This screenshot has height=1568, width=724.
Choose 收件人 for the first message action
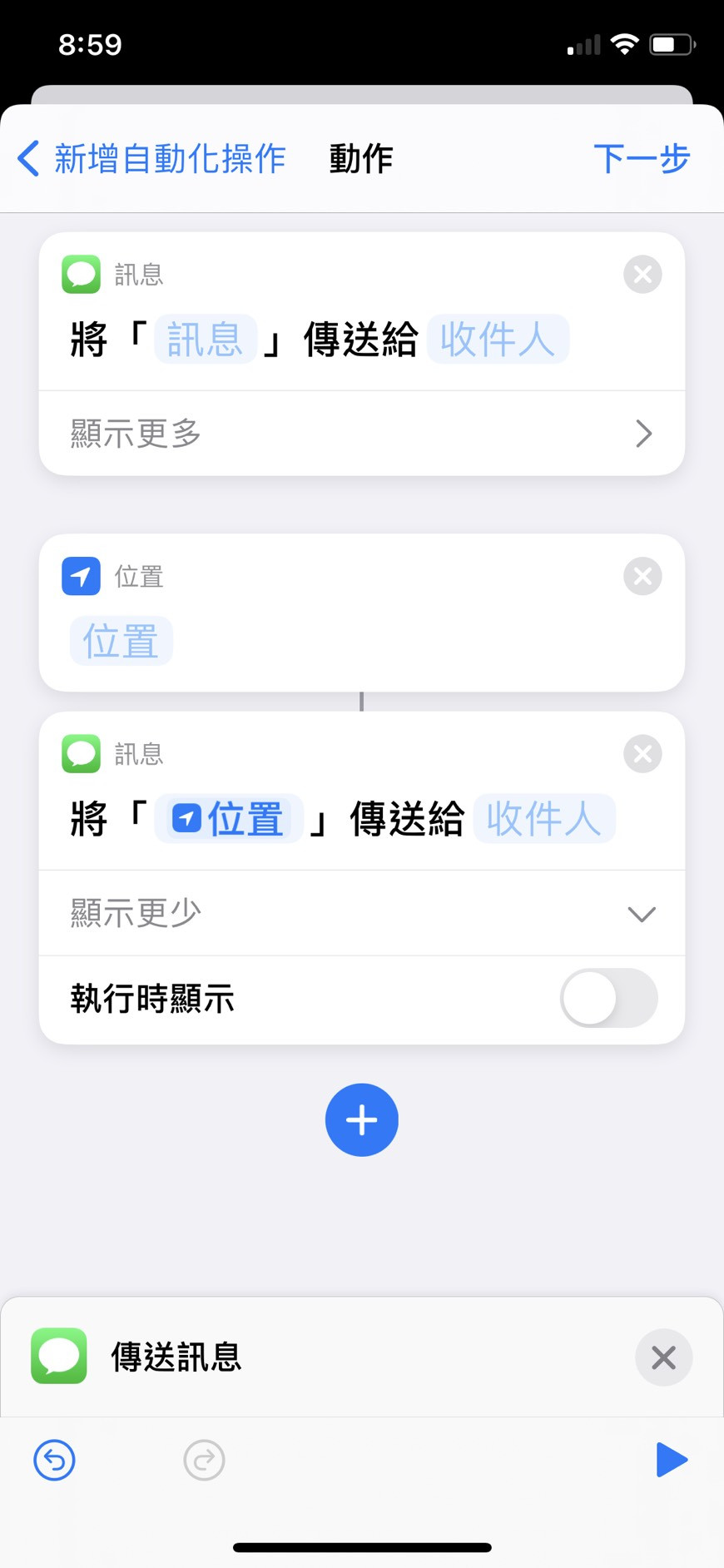pyautogui.click(x=498, y=340)
